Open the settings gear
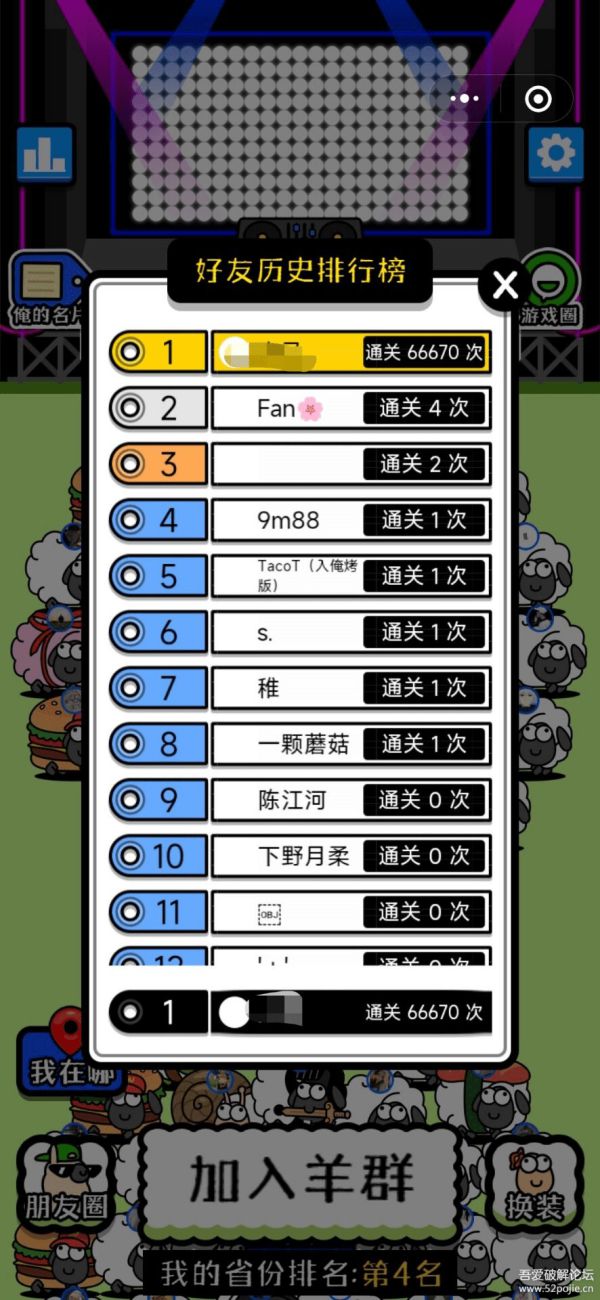 (x=555, y=154)
